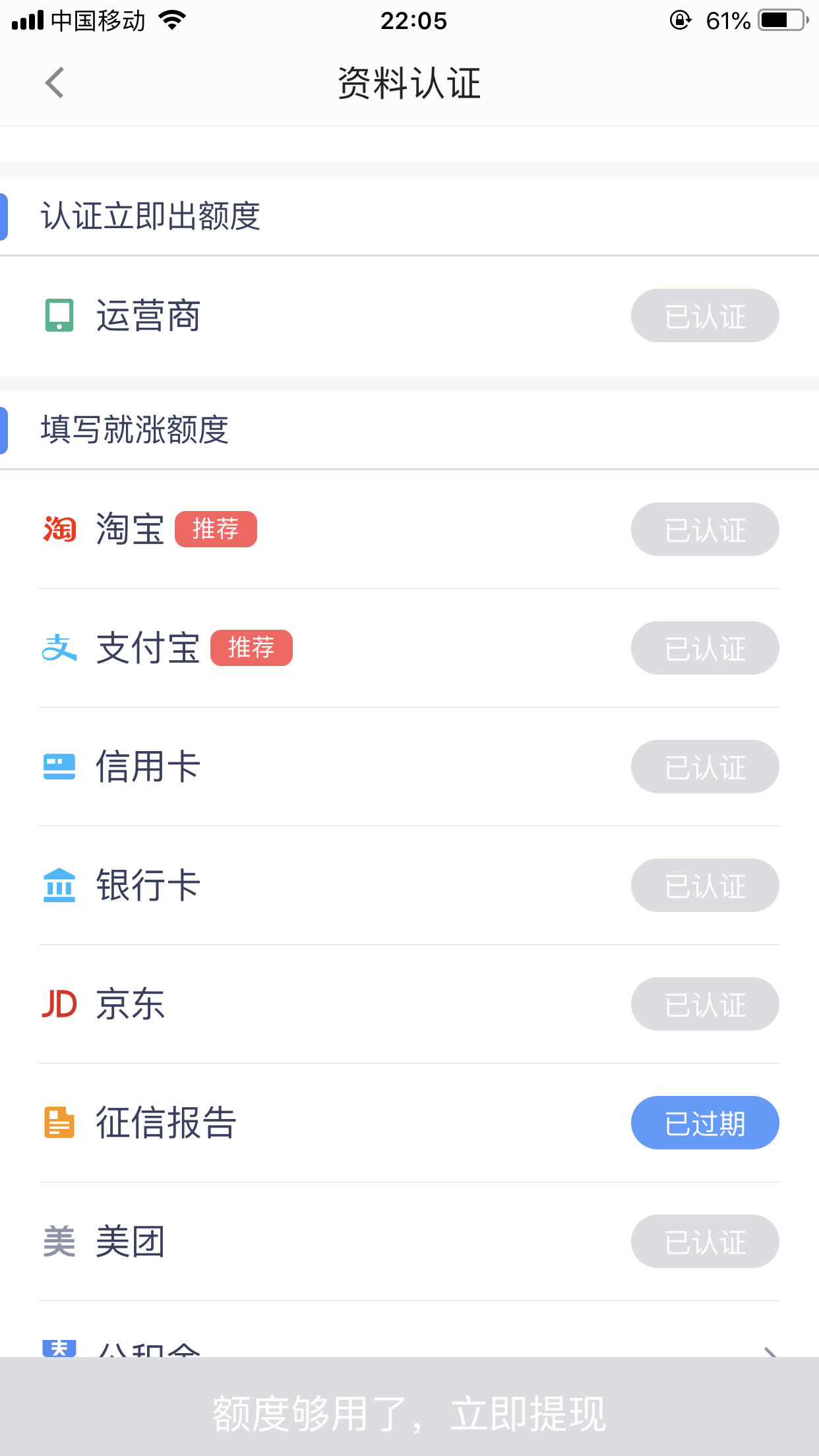Open the 信用卡 certification row
Screen dimensions: 819x1456
[409, 767]
